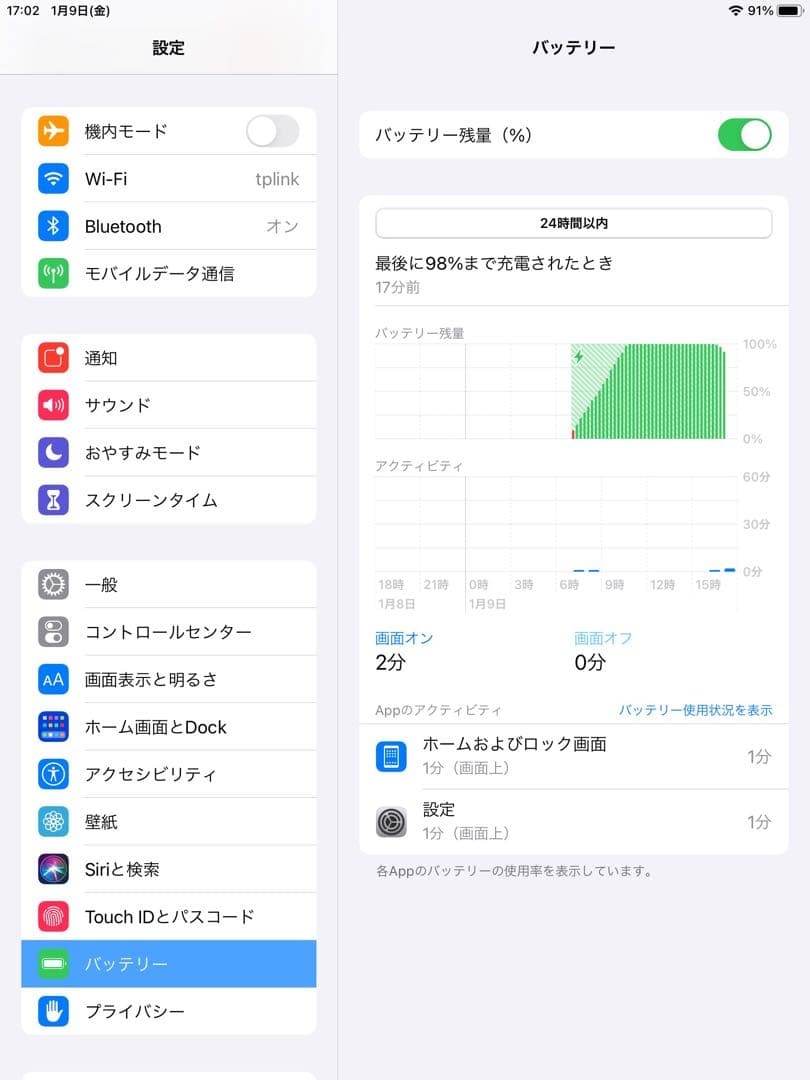This screenshot has height=1080, width=810.
Task: Enable the 機内モード toggle
Action: coord(272,131)
